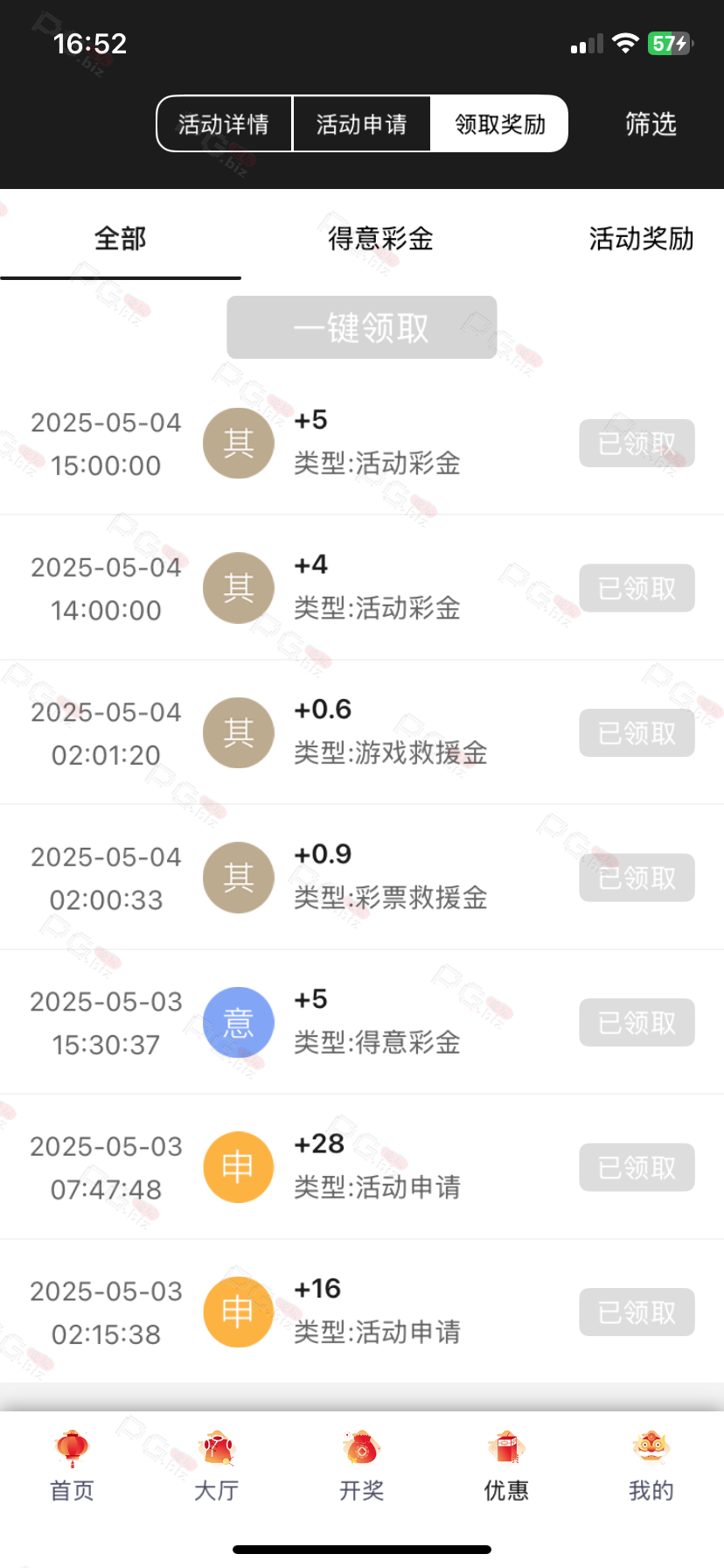Tap 已领取 for the +28 活动申请 reward

(x=637, y=1167)
